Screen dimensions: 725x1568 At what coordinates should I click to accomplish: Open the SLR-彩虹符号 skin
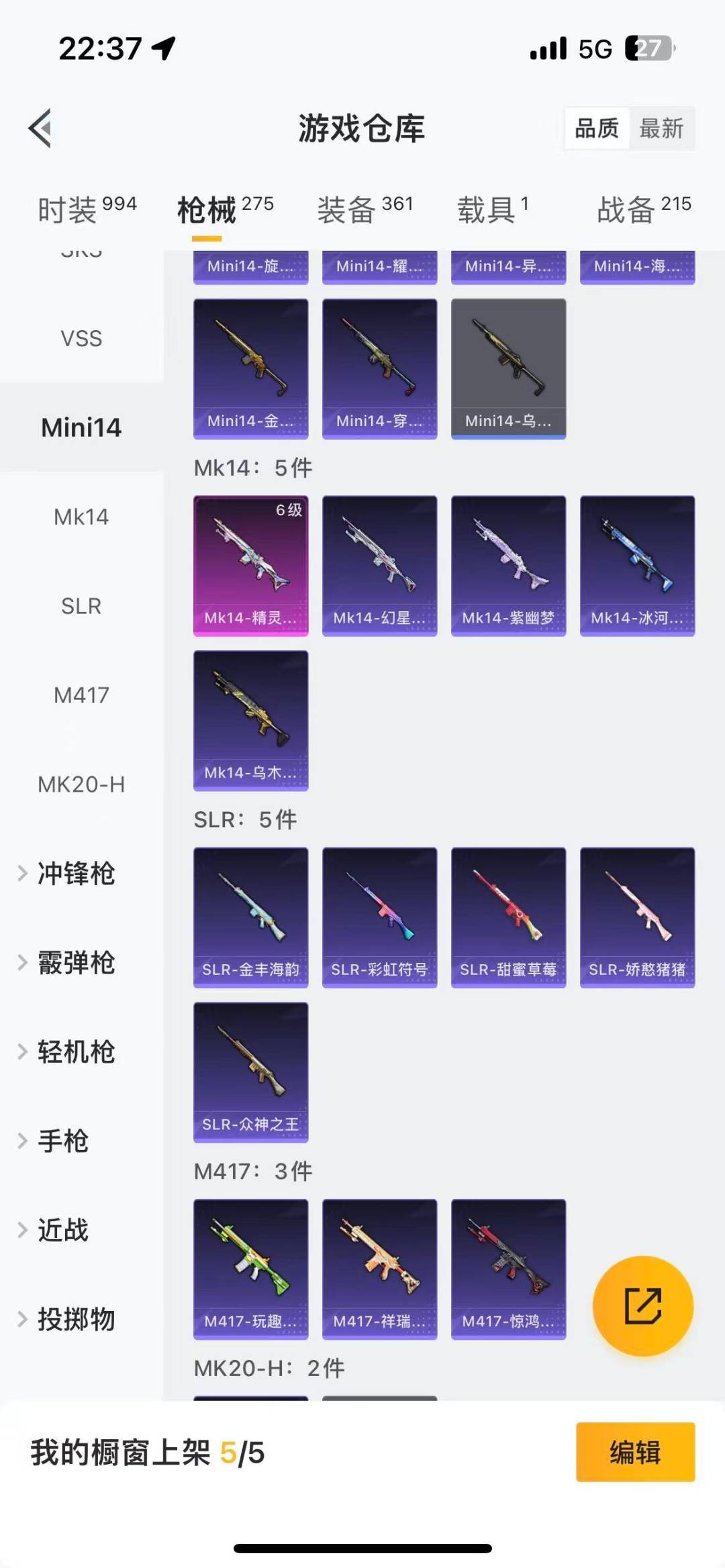pyautogui.click(x=379, y=917)
